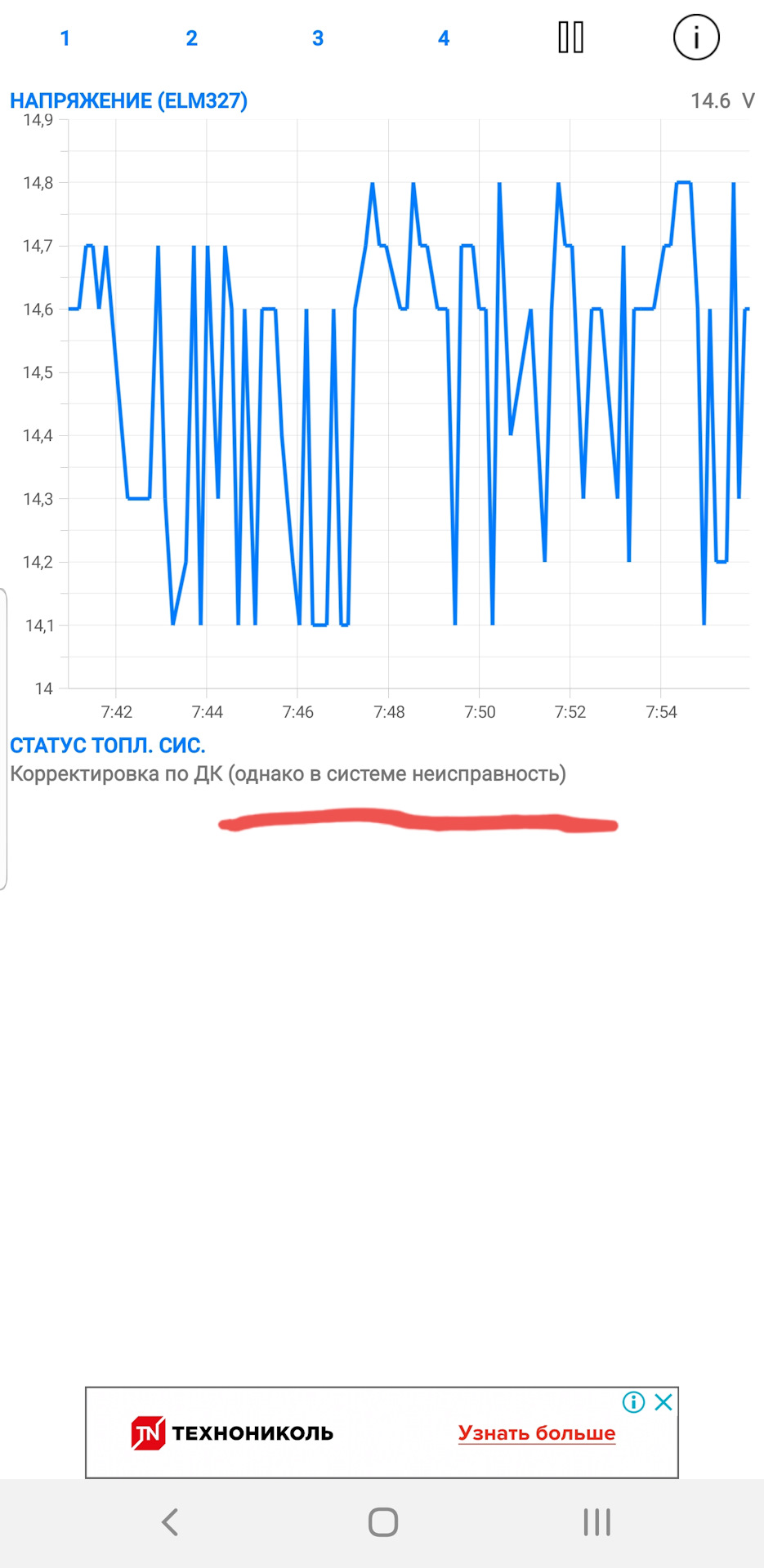Screen dimensions: 764x1568
Task: Close the Технониколь ad banner
Action: click(663, 1402)
